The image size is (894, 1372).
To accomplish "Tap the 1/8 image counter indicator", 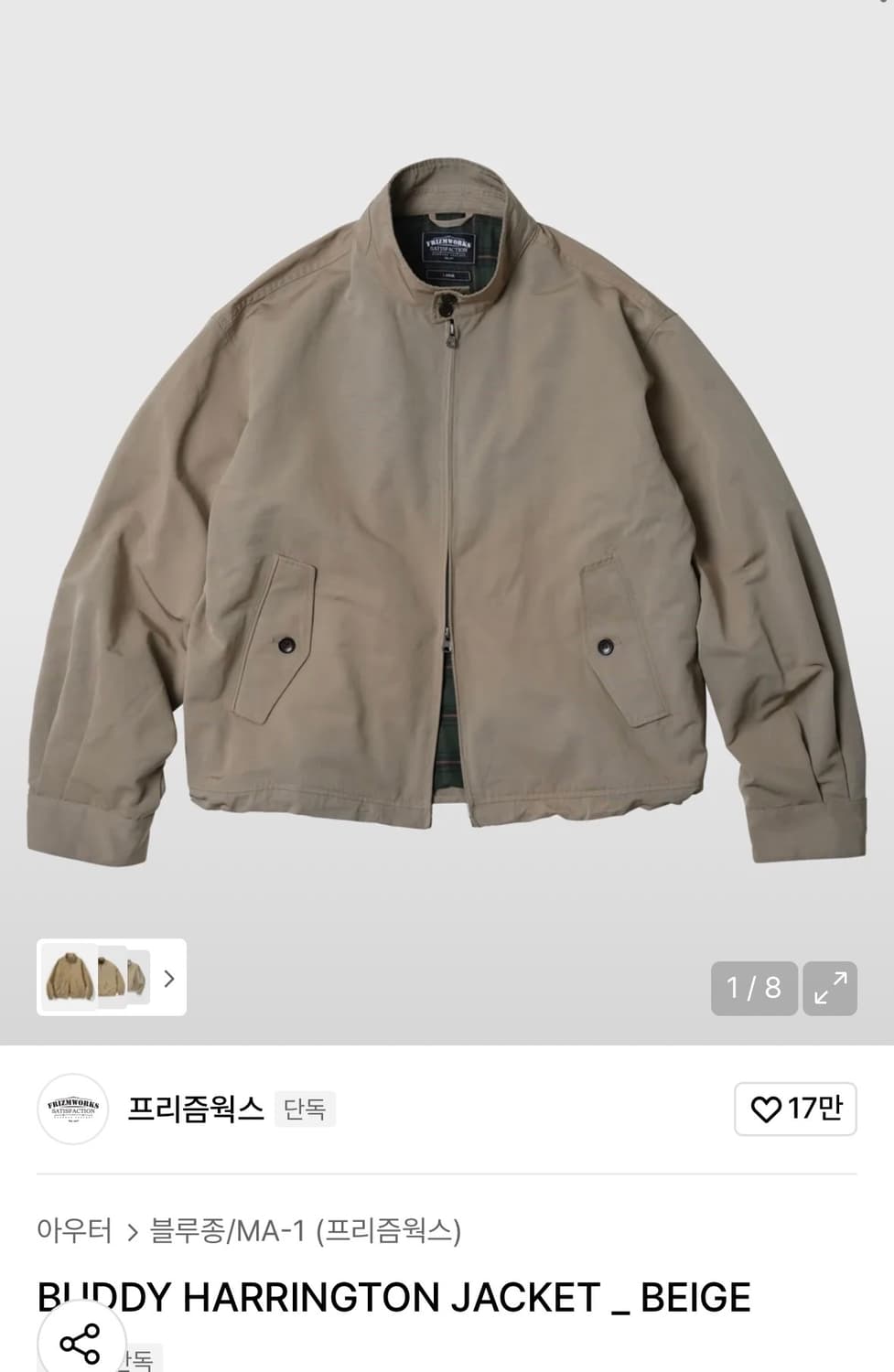I will coord(753,989).
